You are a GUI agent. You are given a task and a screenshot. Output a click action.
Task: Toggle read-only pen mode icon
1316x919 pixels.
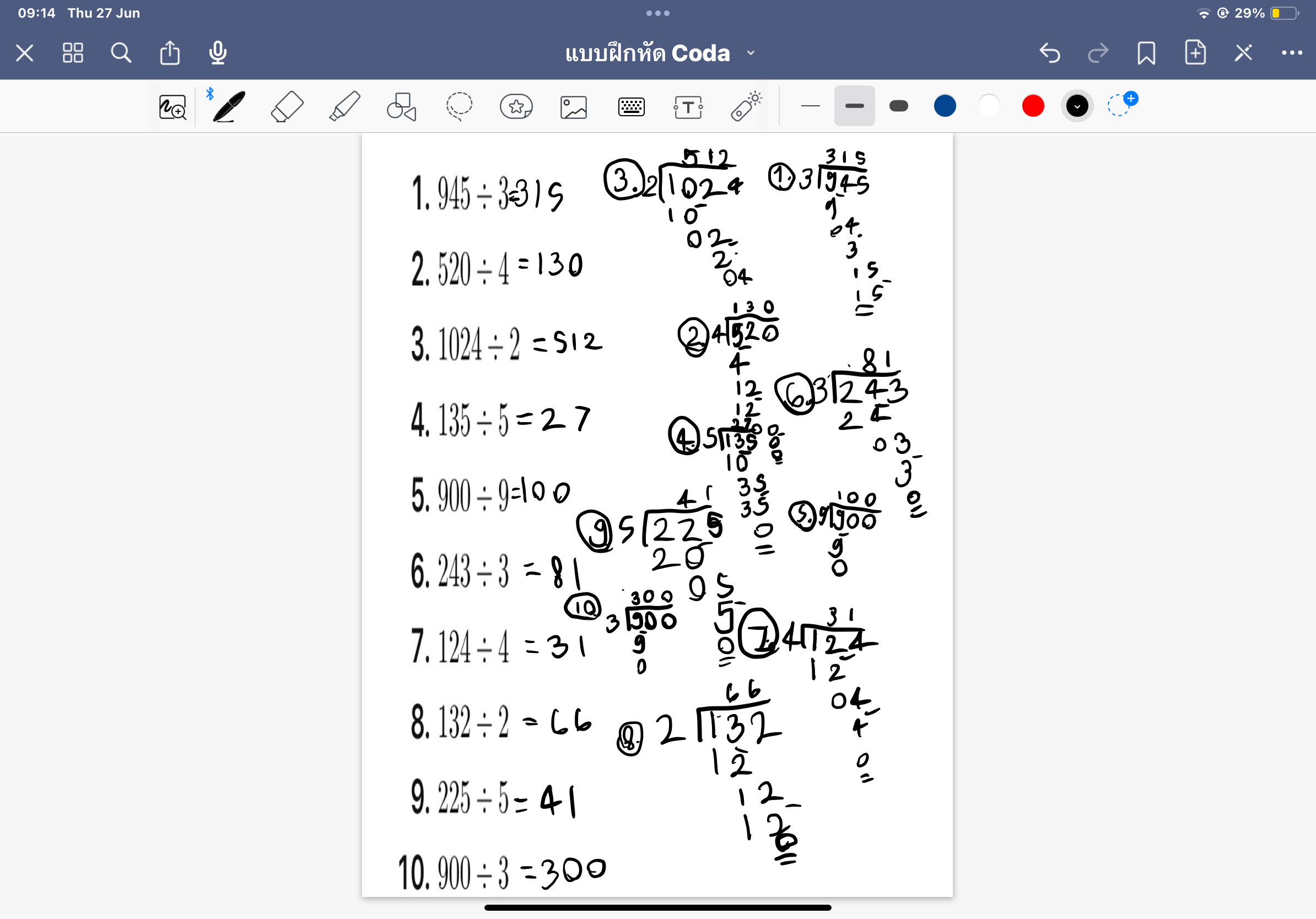pos(1243,53)
